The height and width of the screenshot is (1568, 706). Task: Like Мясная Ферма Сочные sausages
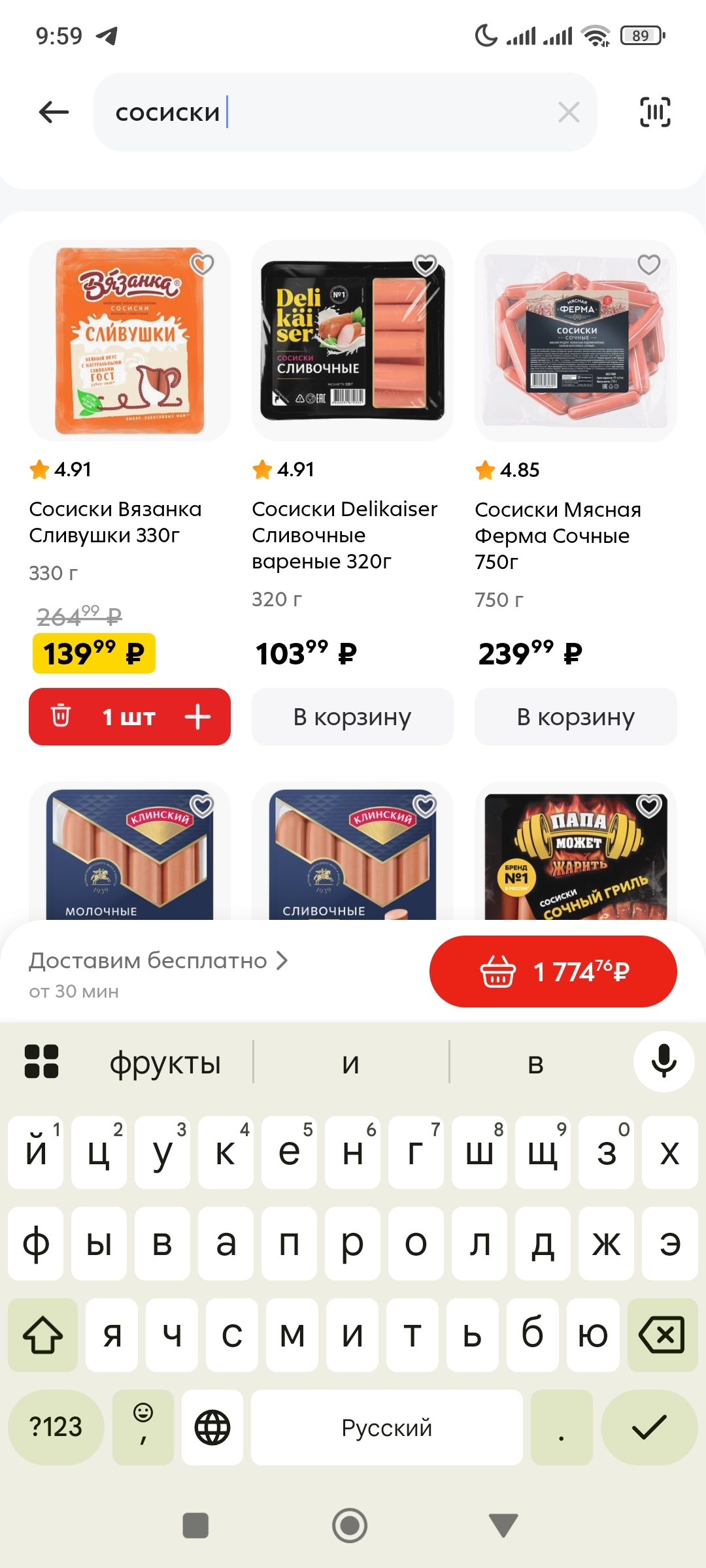[x=648, y=265]
